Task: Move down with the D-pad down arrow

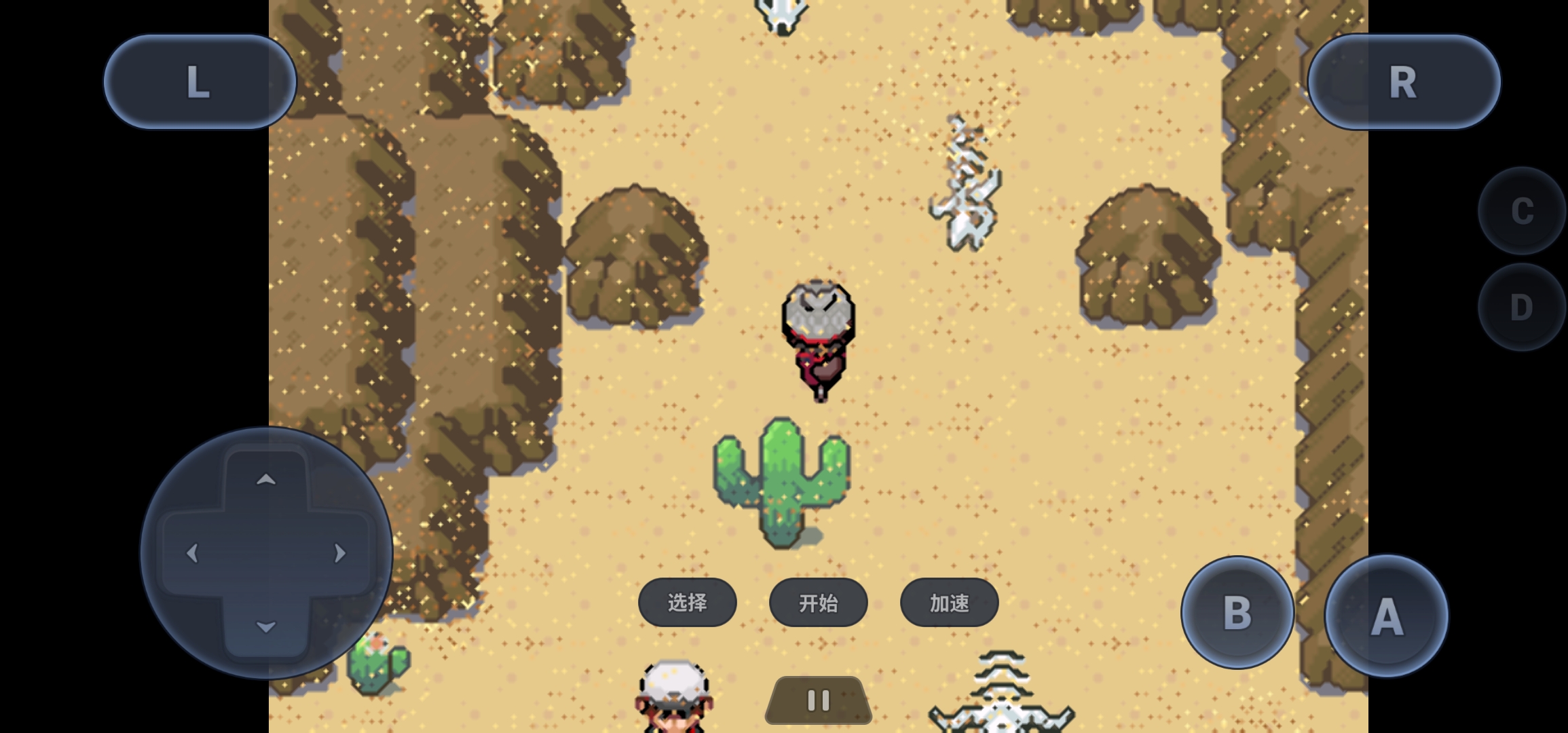Action: 266,626
